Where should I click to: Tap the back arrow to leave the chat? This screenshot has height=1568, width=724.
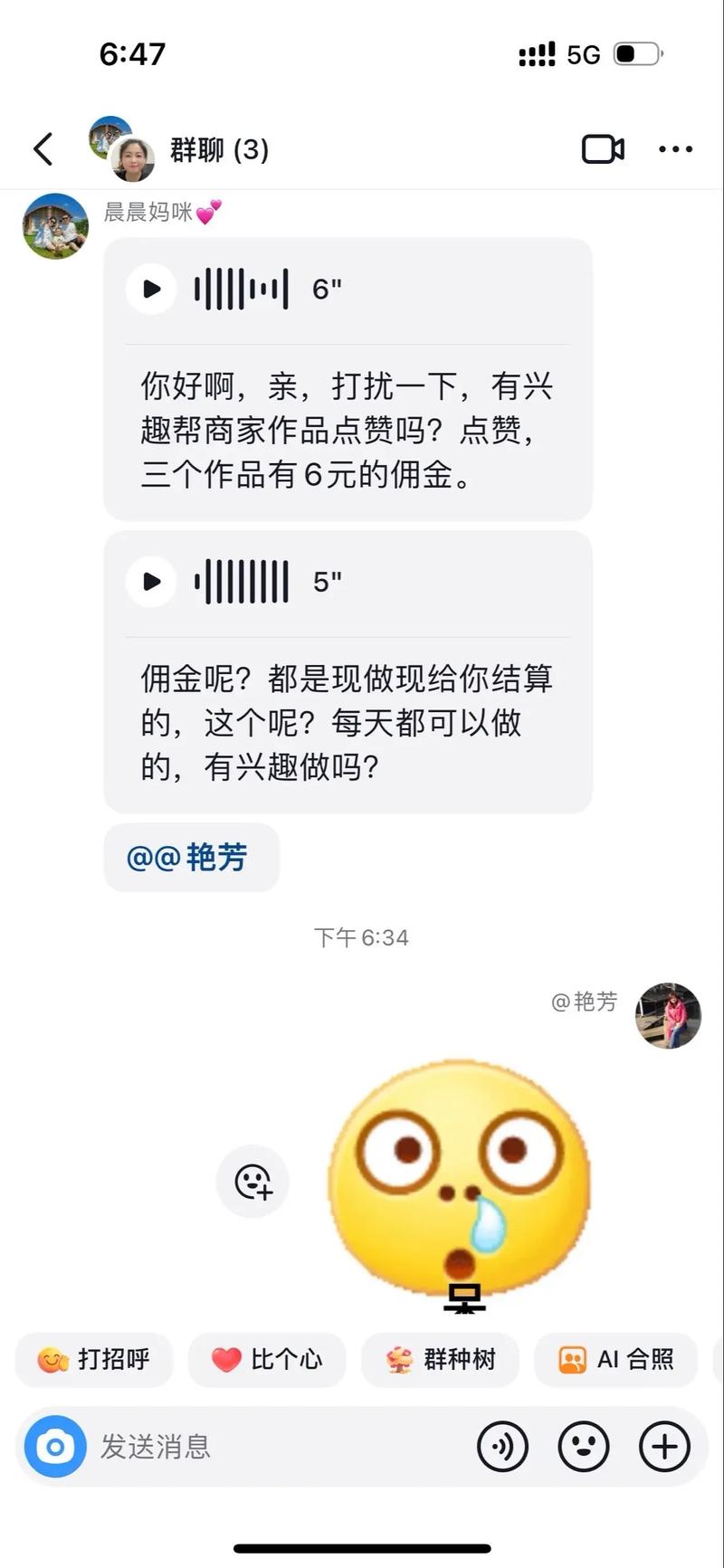point(42,147)
